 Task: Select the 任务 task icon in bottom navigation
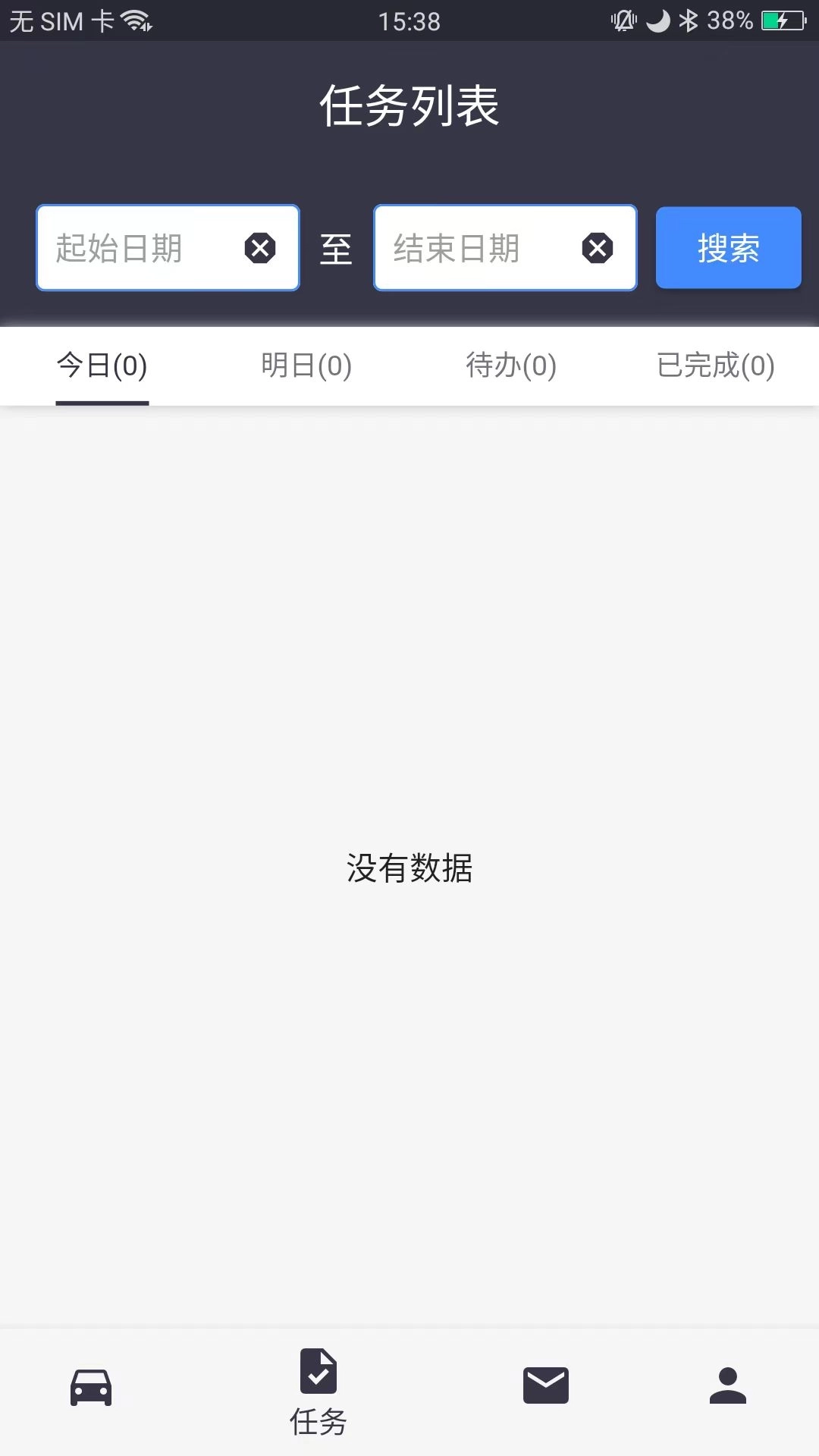coord(318,1384)
